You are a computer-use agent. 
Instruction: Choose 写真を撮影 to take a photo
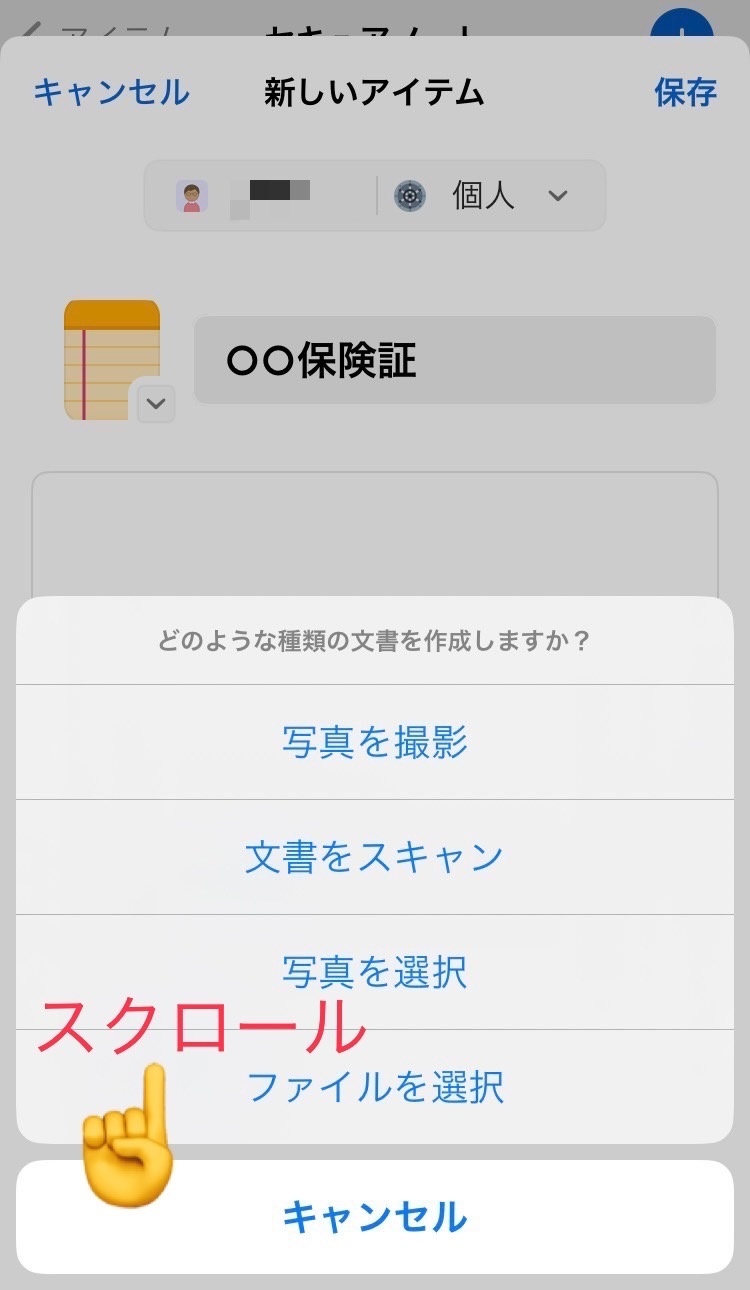(375, 743)
